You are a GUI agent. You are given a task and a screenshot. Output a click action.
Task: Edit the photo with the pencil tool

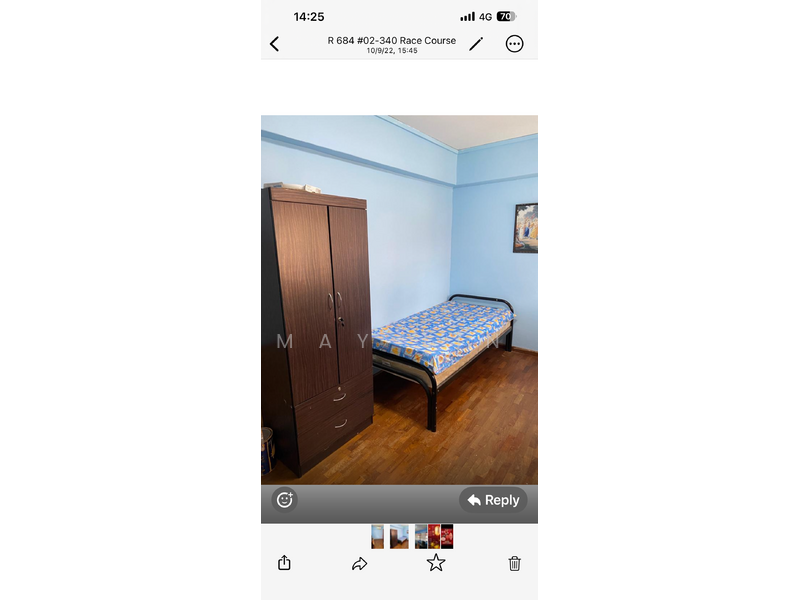[x=476, y=44]
